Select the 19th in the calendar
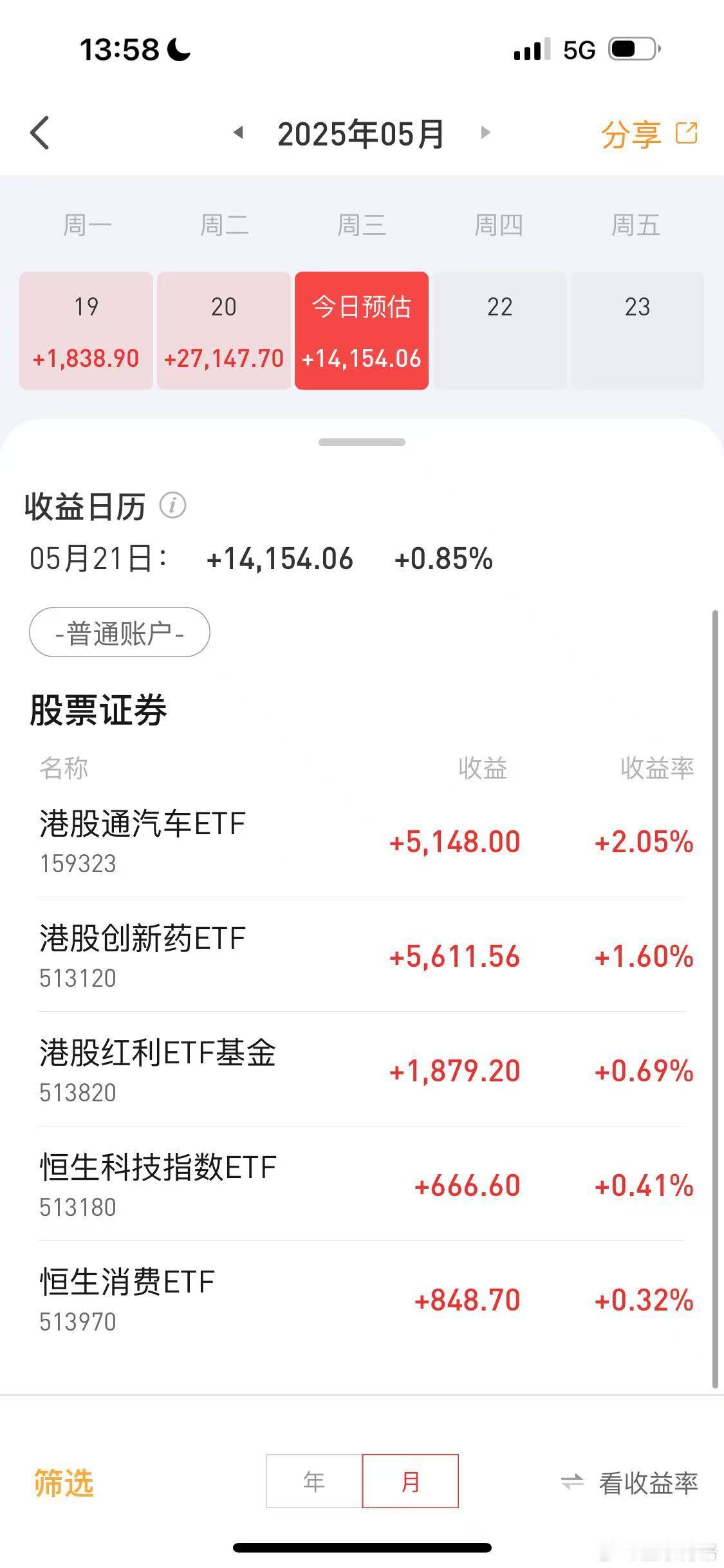This screenshot has width=724, height=1568. point(86,331)
